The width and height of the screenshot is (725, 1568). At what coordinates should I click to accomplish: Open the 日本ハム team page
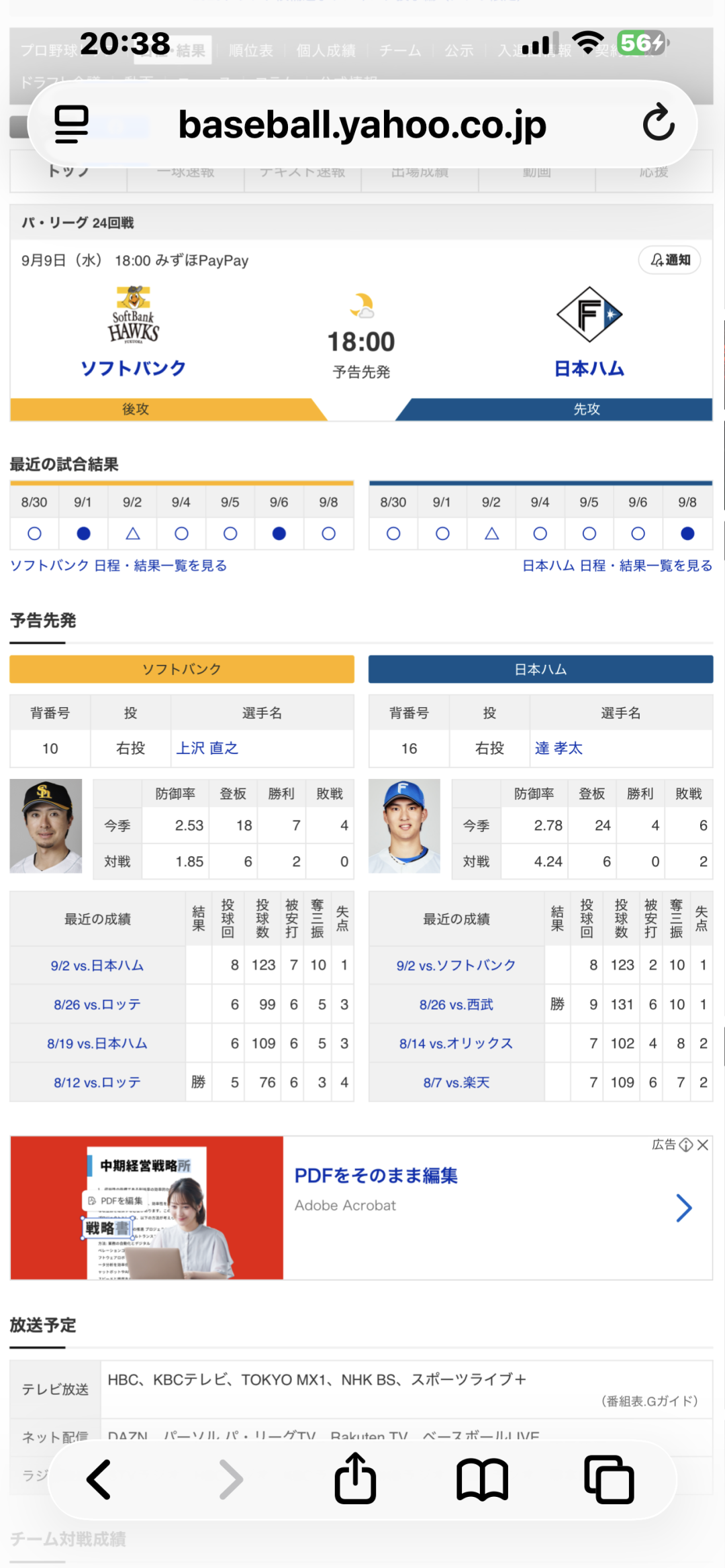[x=589, y=368]
